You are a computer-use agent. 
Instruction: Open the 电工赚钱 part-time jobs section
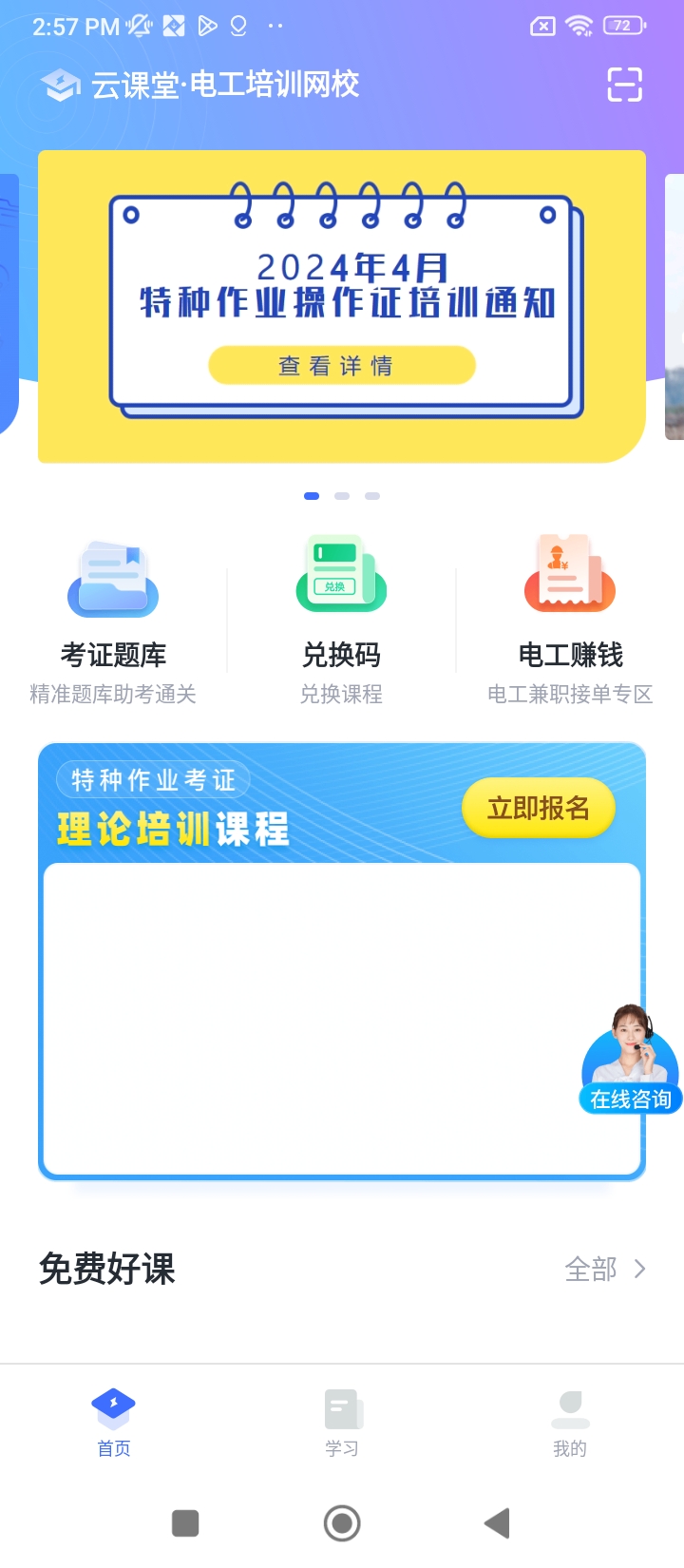point(570,619)
